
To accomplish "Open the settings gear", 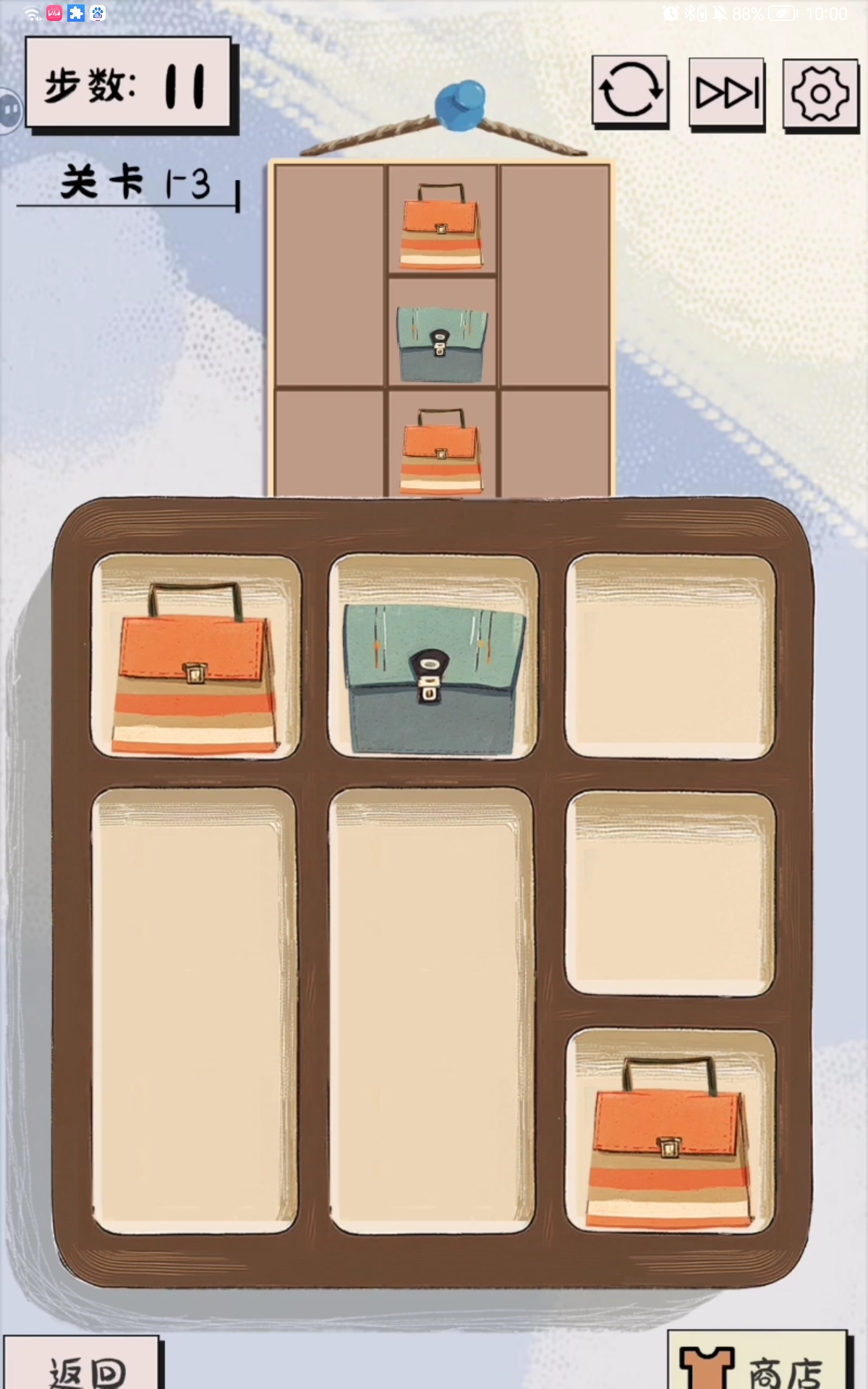I will [x=820, y=94].
